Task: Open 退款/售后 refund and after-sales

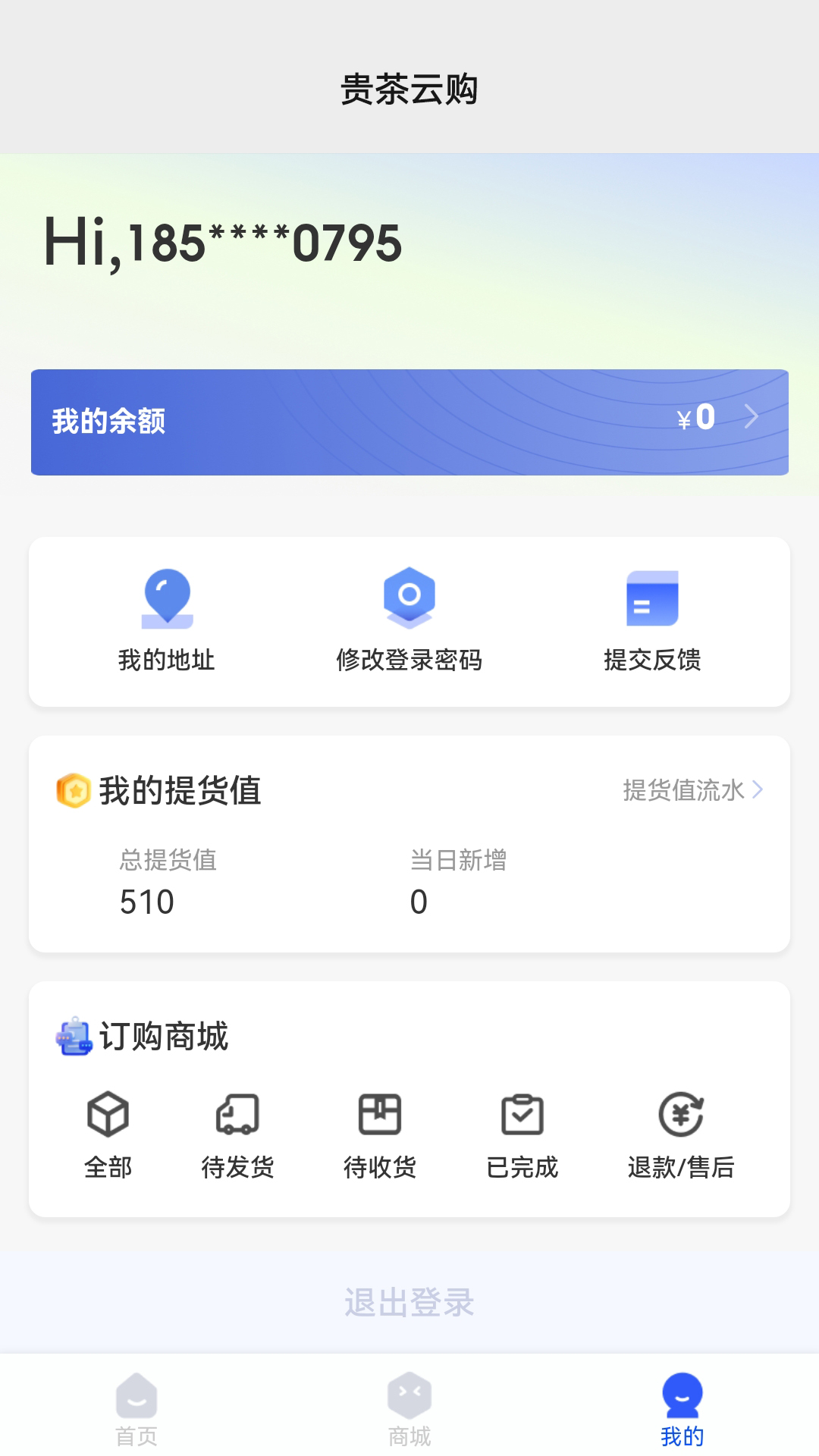Action: pyautogui.click(x=680, y=1134)
